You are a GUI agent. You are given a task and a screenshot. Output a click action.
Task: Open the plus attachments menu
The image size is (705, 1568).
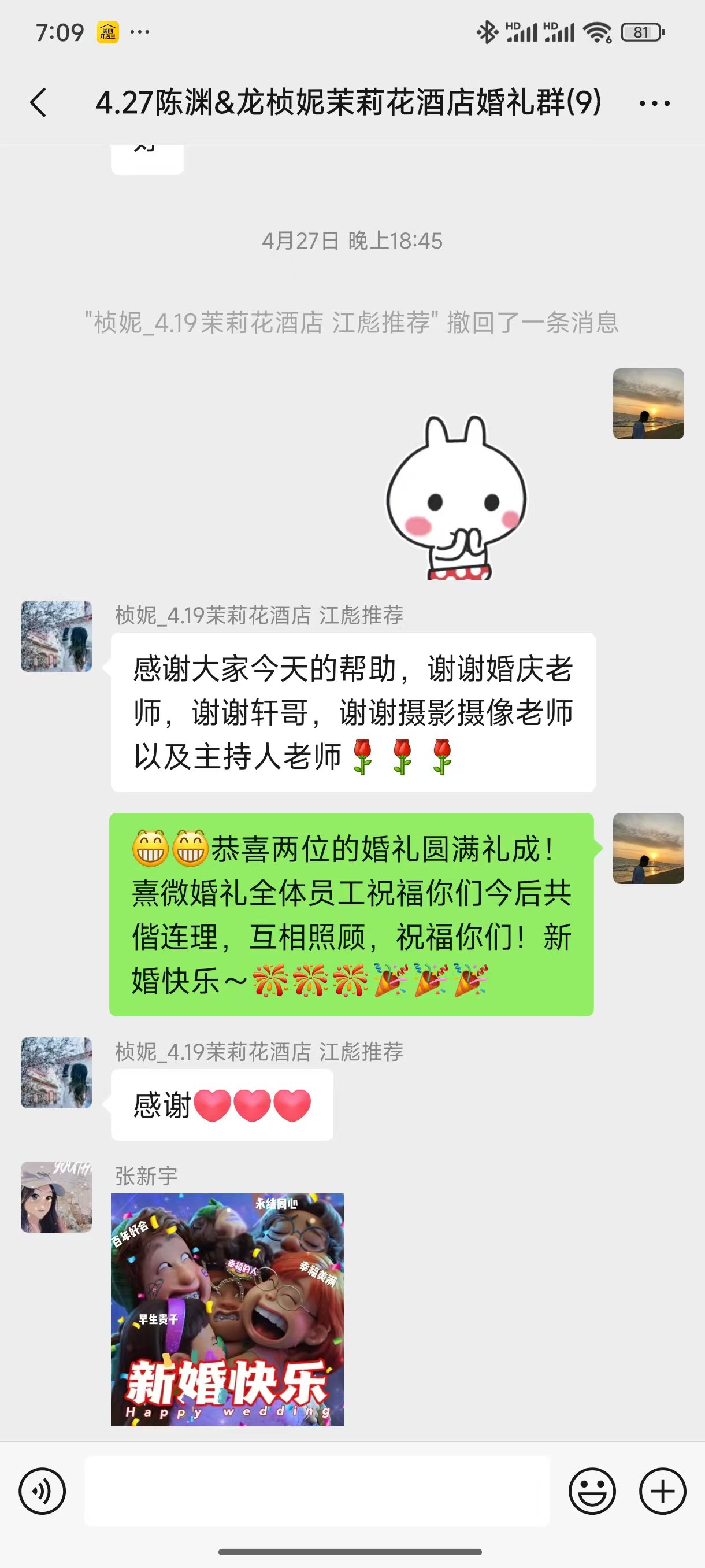point(662,1491)
